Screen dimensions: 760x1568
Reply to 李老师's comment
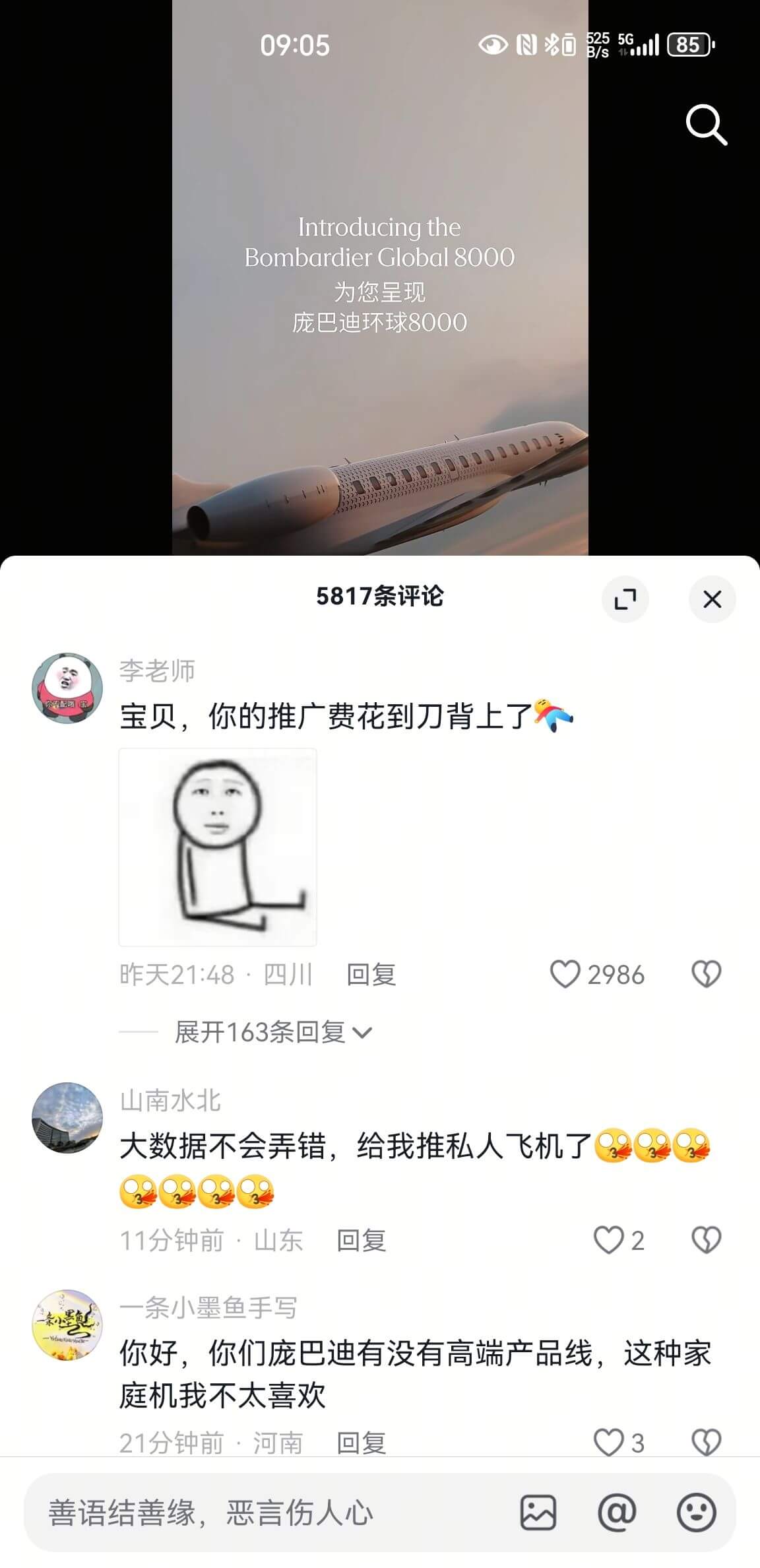click(371, 975)
